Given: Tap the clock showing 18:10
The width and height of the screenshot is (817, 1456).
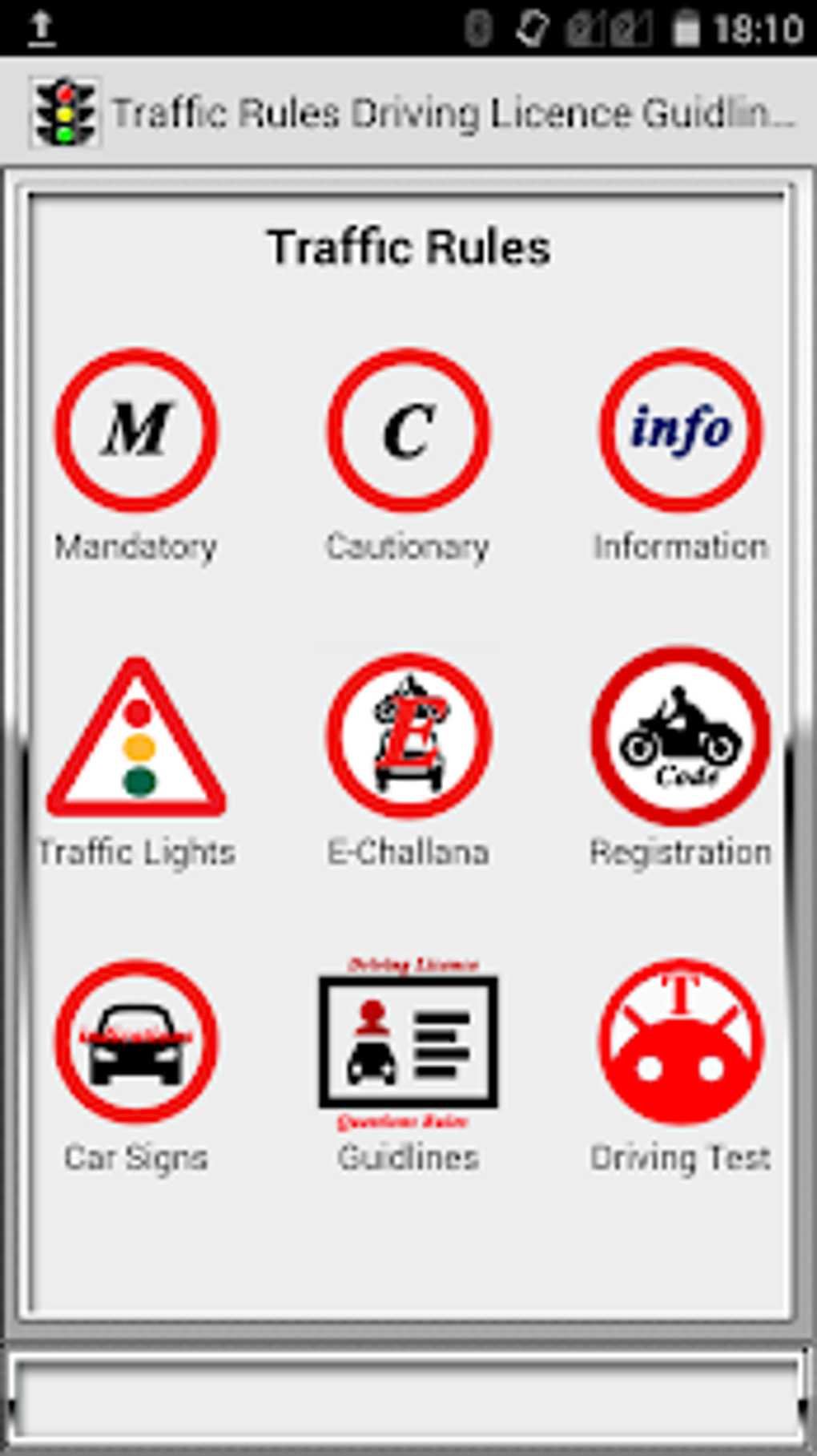Looking at the screenshot, I should click(x=753, y=26).
